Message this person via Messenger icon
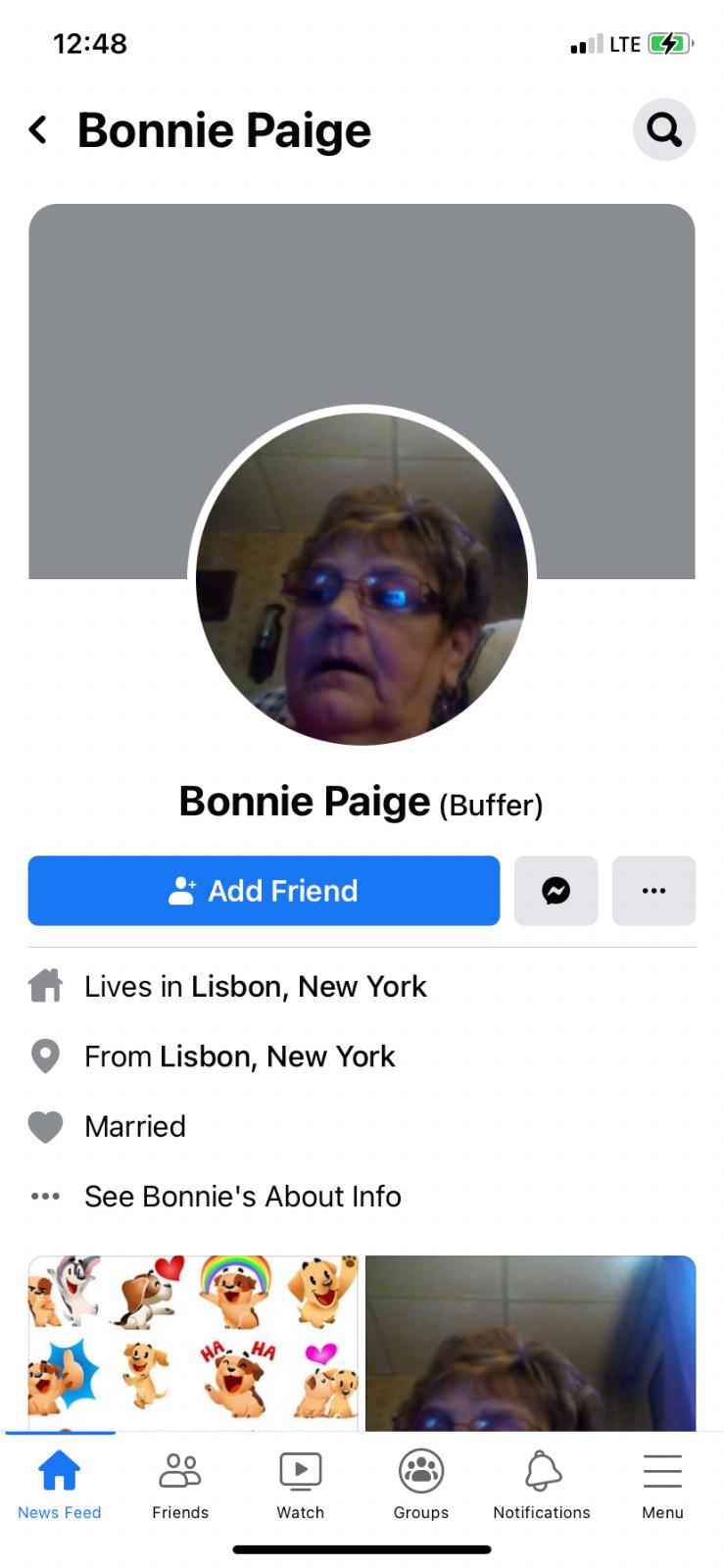 (x=555, y=890)
